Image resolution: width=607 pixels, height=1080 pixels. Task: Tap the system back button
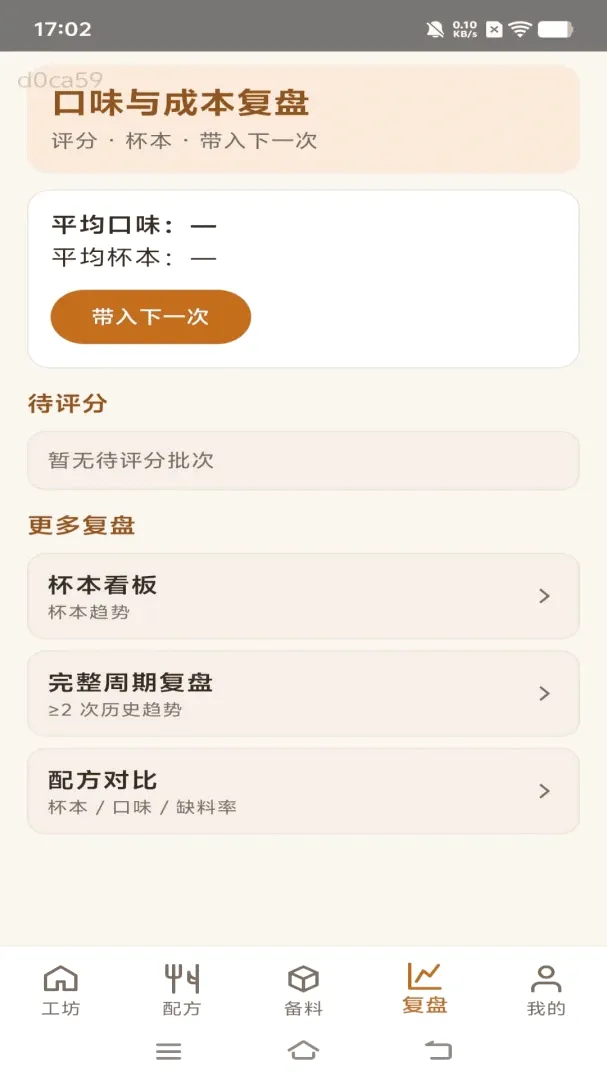[x=438, y=1050]
